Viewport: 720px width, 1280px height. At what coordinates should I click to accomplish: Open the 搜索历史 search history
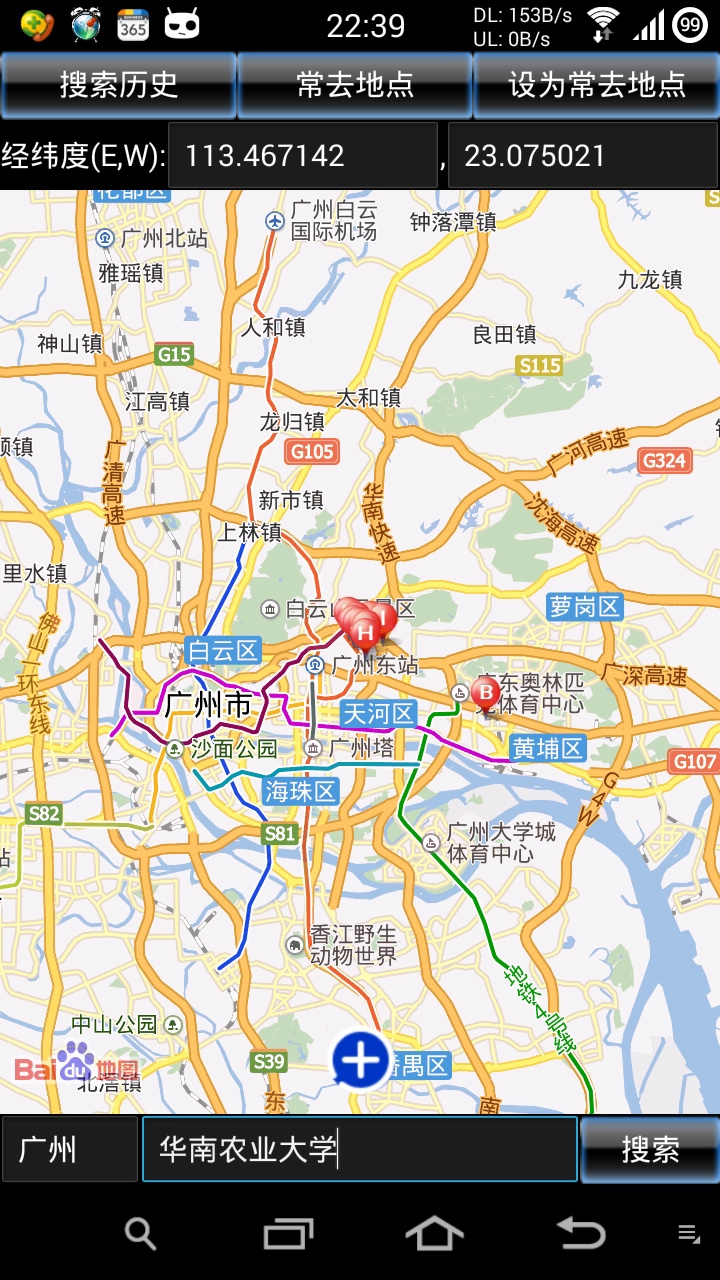point(118,85)
